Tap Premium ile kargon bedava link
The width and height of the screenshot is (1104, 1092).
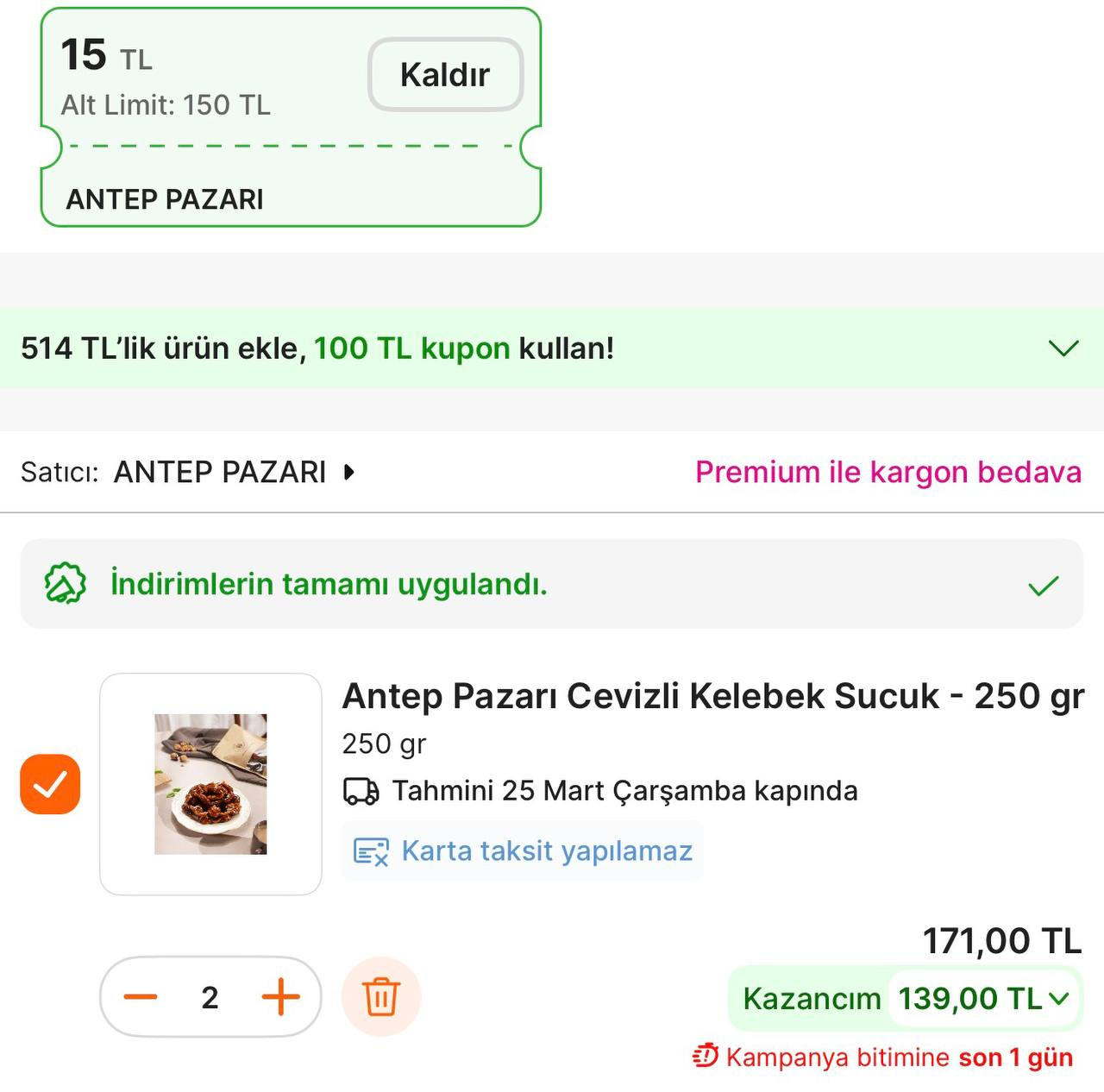(888, 473)
